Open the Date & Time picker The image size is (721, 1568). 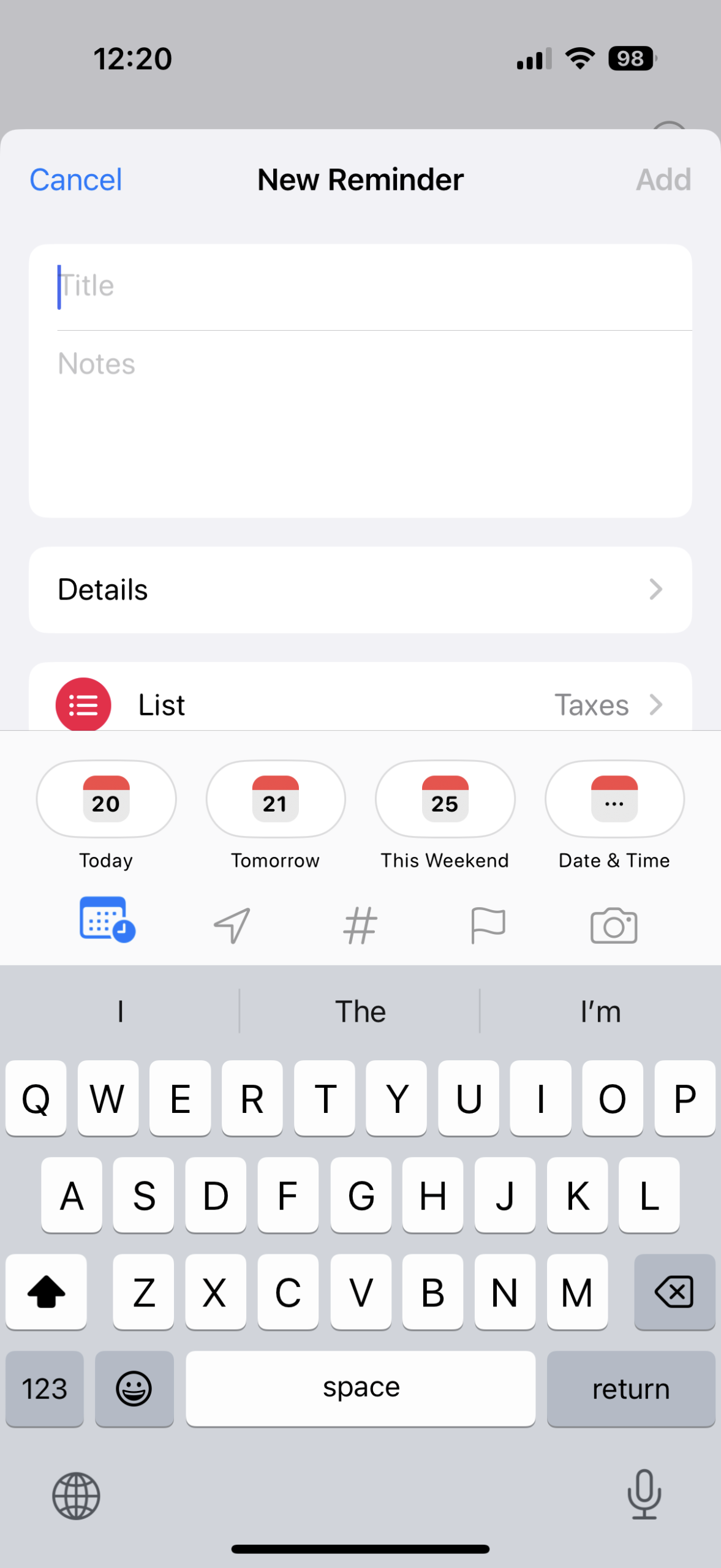click(614, 799)
